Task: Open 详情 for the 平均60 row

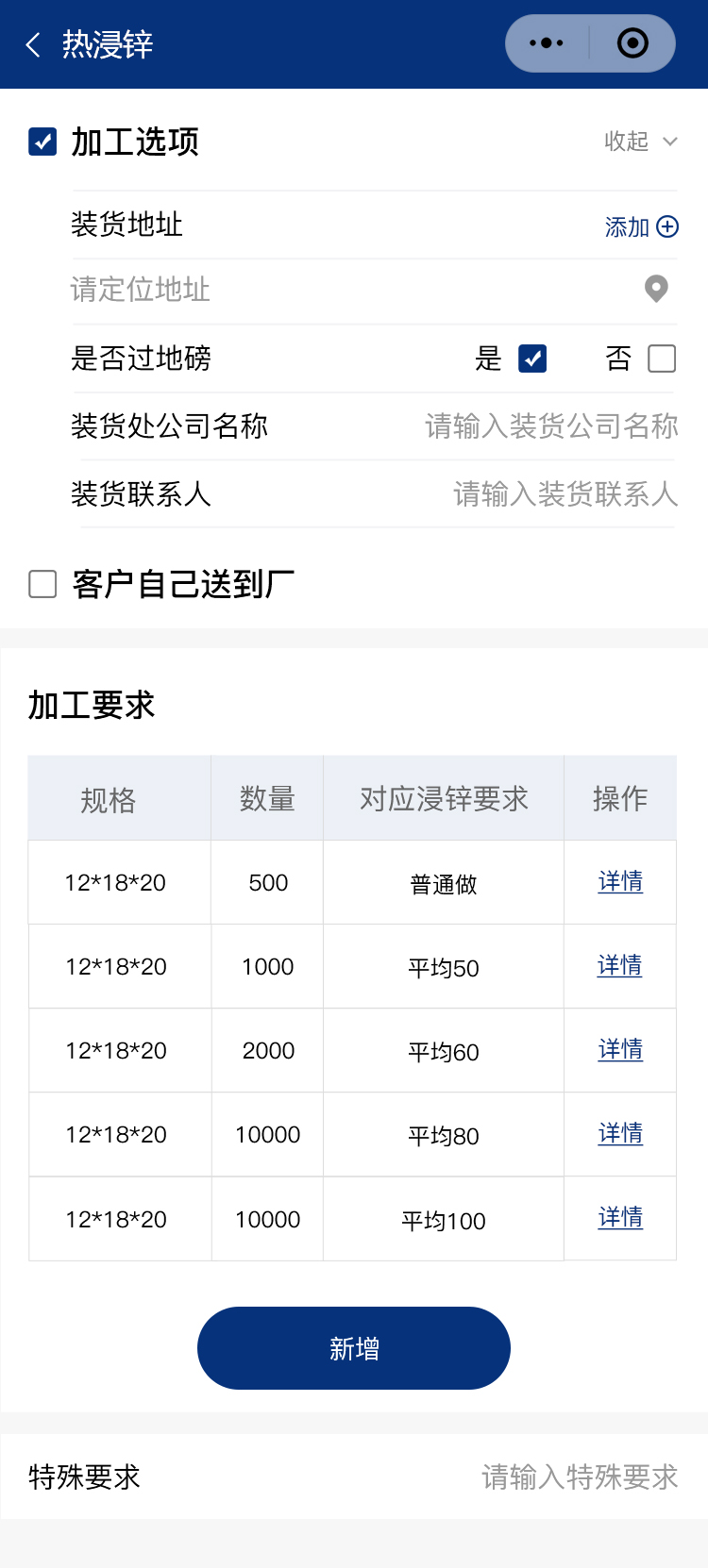Action: click(x=620, y=1050)
